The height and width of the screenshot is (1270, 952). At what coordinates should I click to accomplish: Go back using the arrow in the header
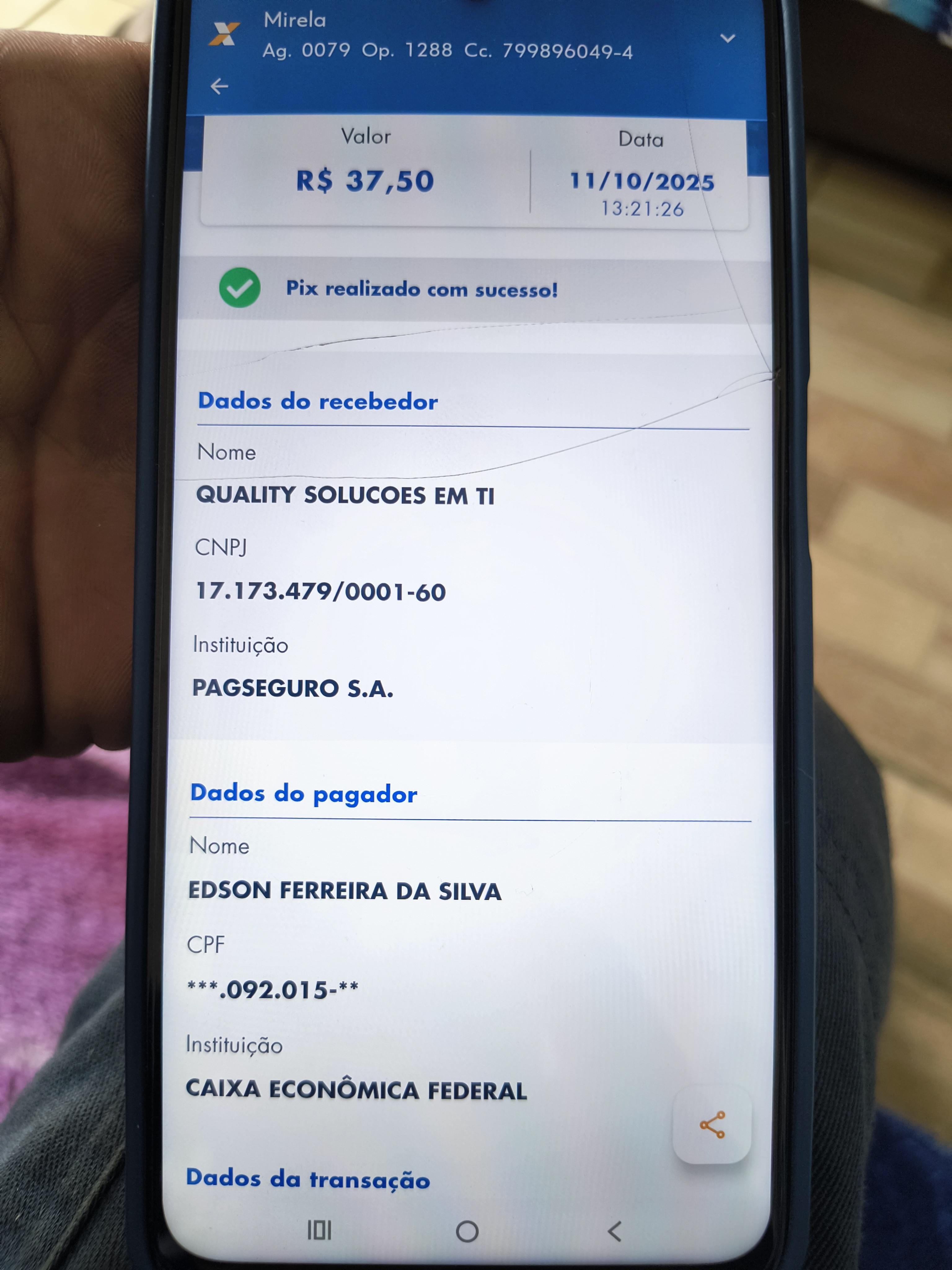tap(219, 87)
